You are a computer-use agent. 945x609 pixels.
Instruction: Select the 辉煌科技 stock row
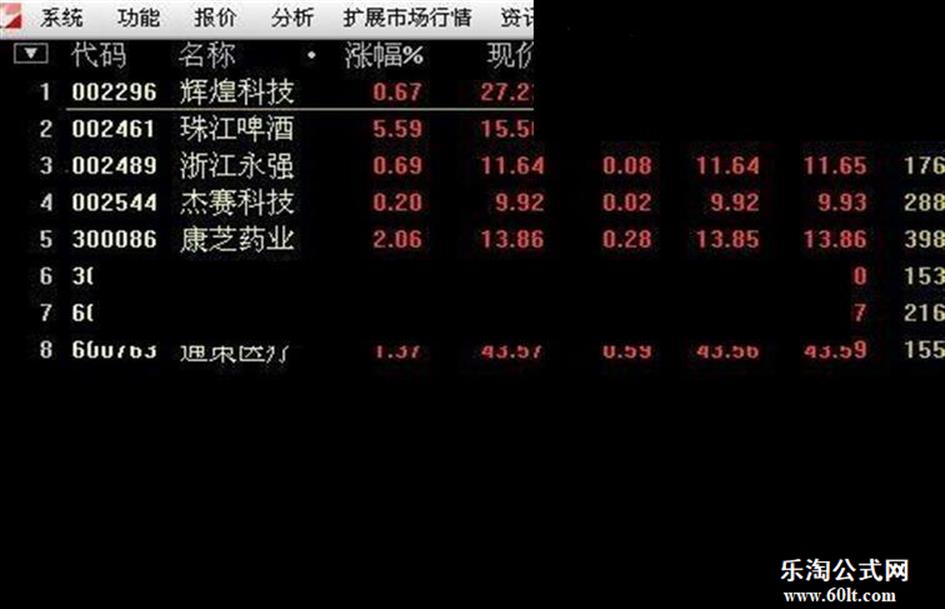(237, 92)
